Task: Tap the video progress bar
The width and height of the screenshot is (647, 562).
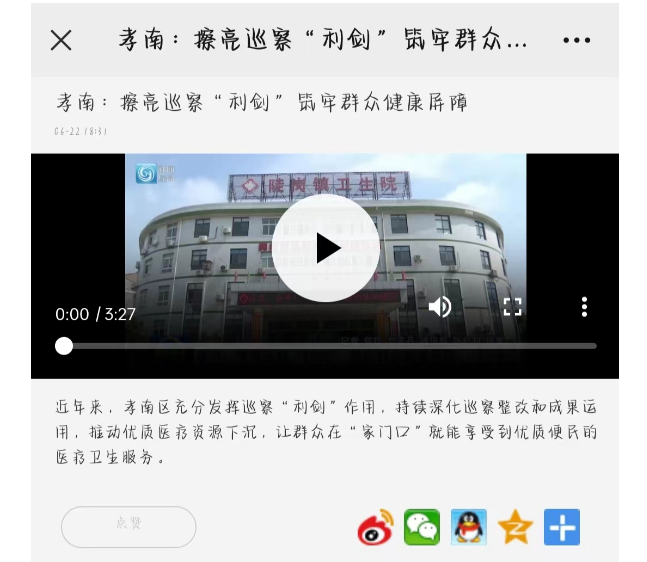Action: pos(330,346)
